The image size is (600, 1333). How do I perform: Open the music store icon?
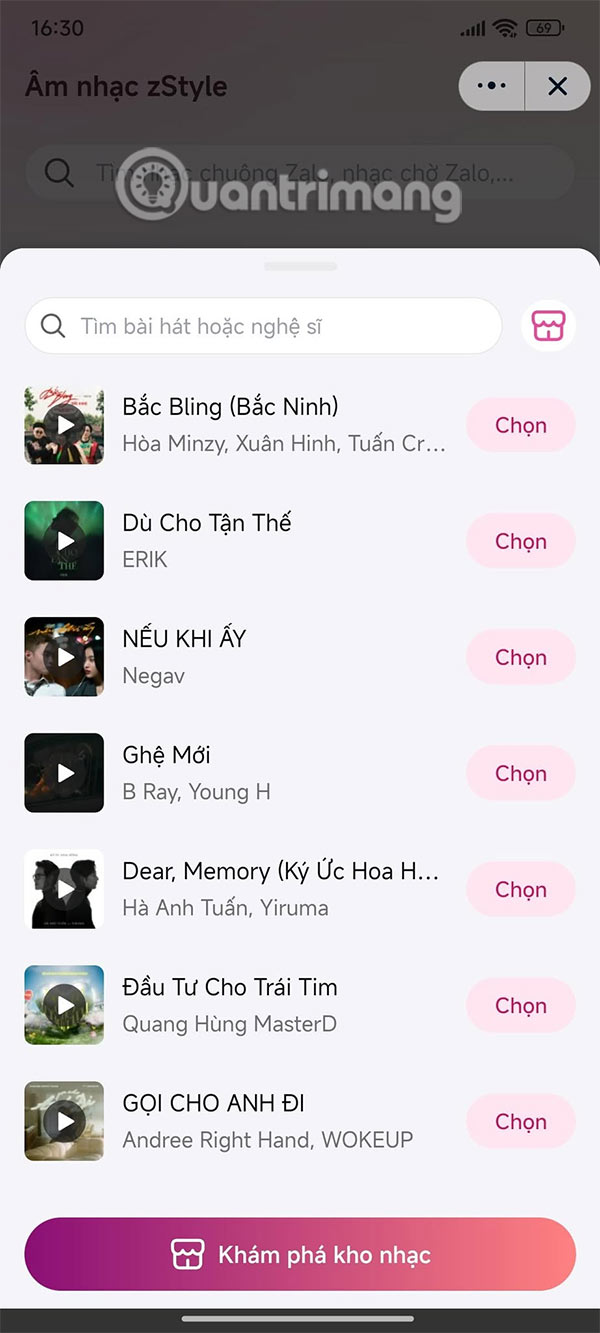coord(549,326)
